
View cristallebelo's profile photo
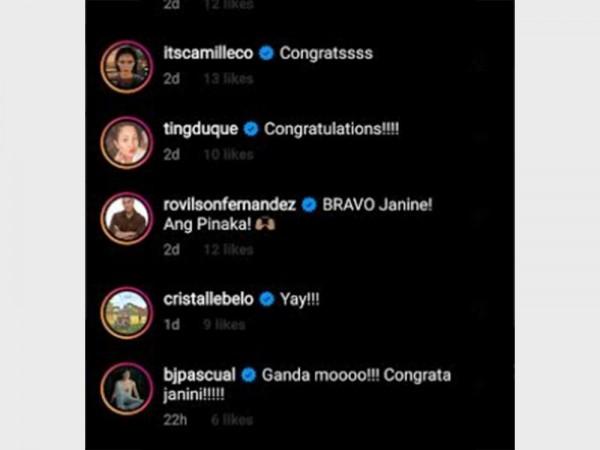[126, 312]
